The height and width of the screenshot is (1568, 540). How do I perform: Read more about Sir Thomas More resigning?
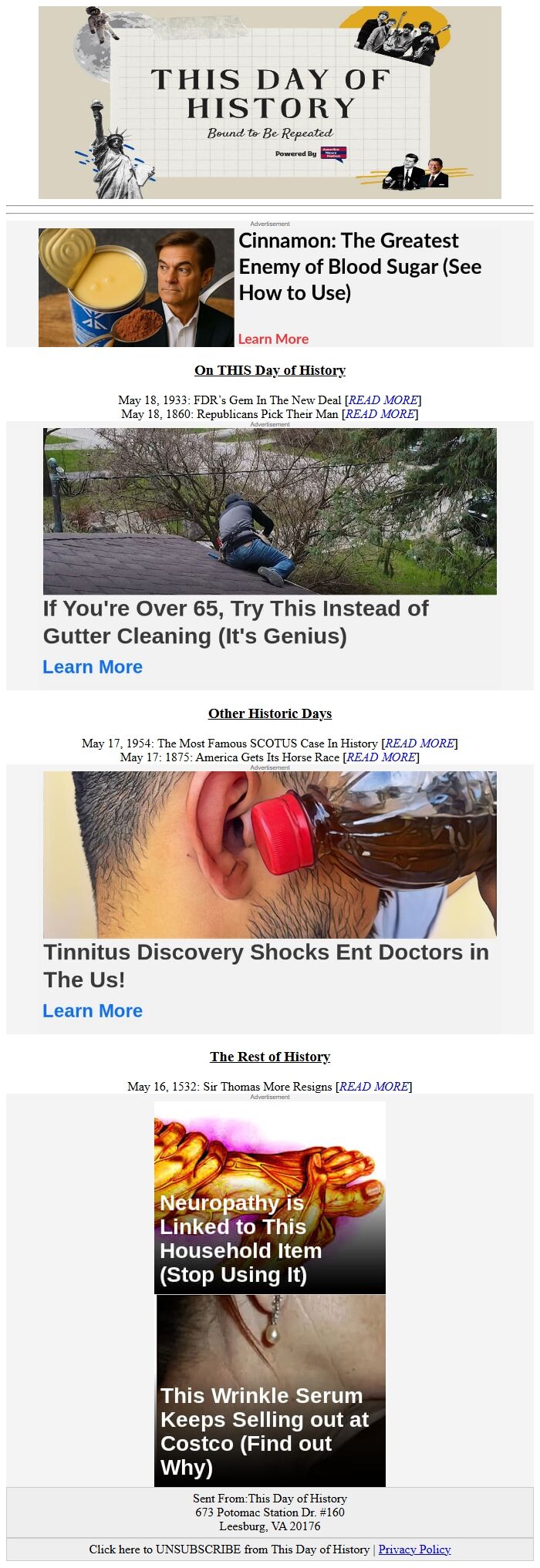pyautogui.click(x=373, y=1086)
